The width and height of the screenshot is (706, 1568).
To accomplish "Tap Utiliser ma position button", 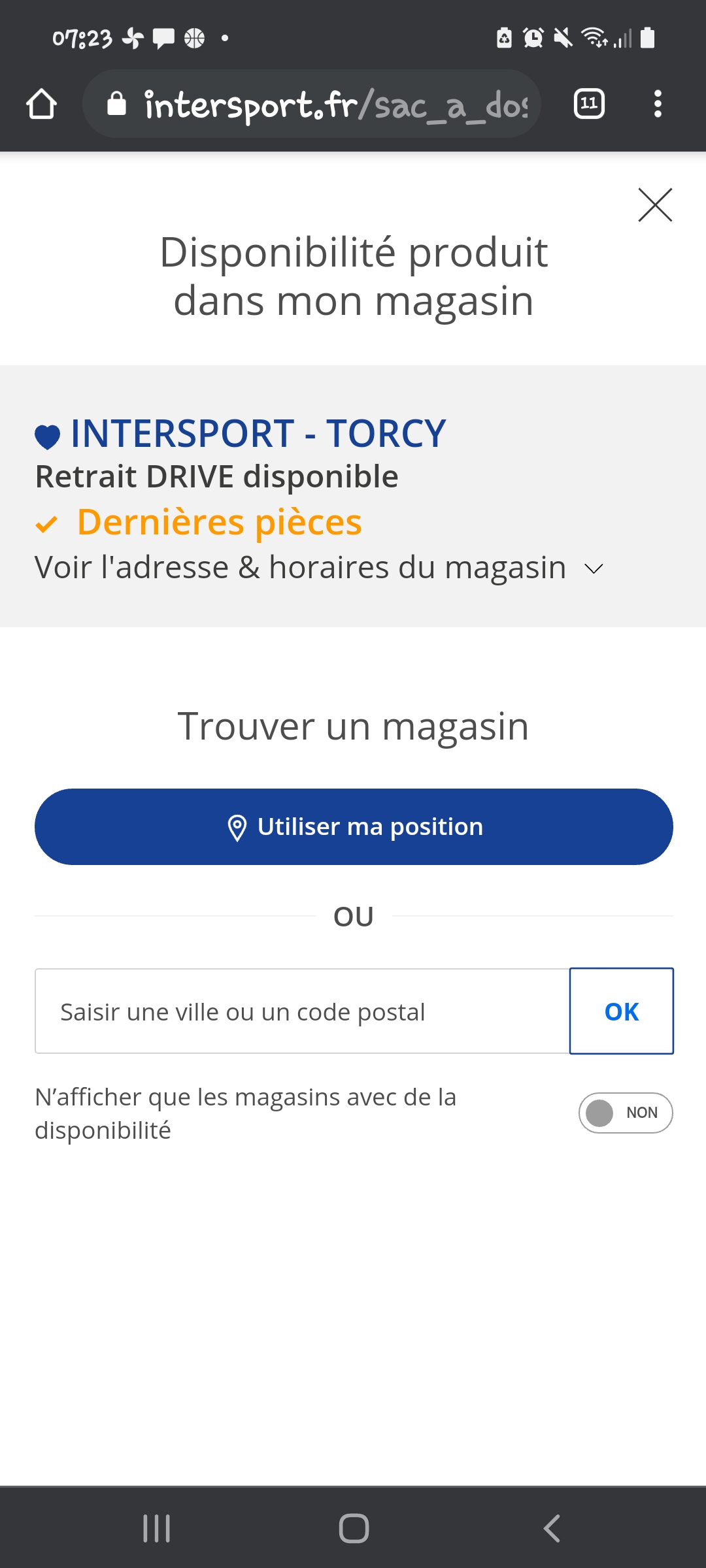I will coord(354,826).
